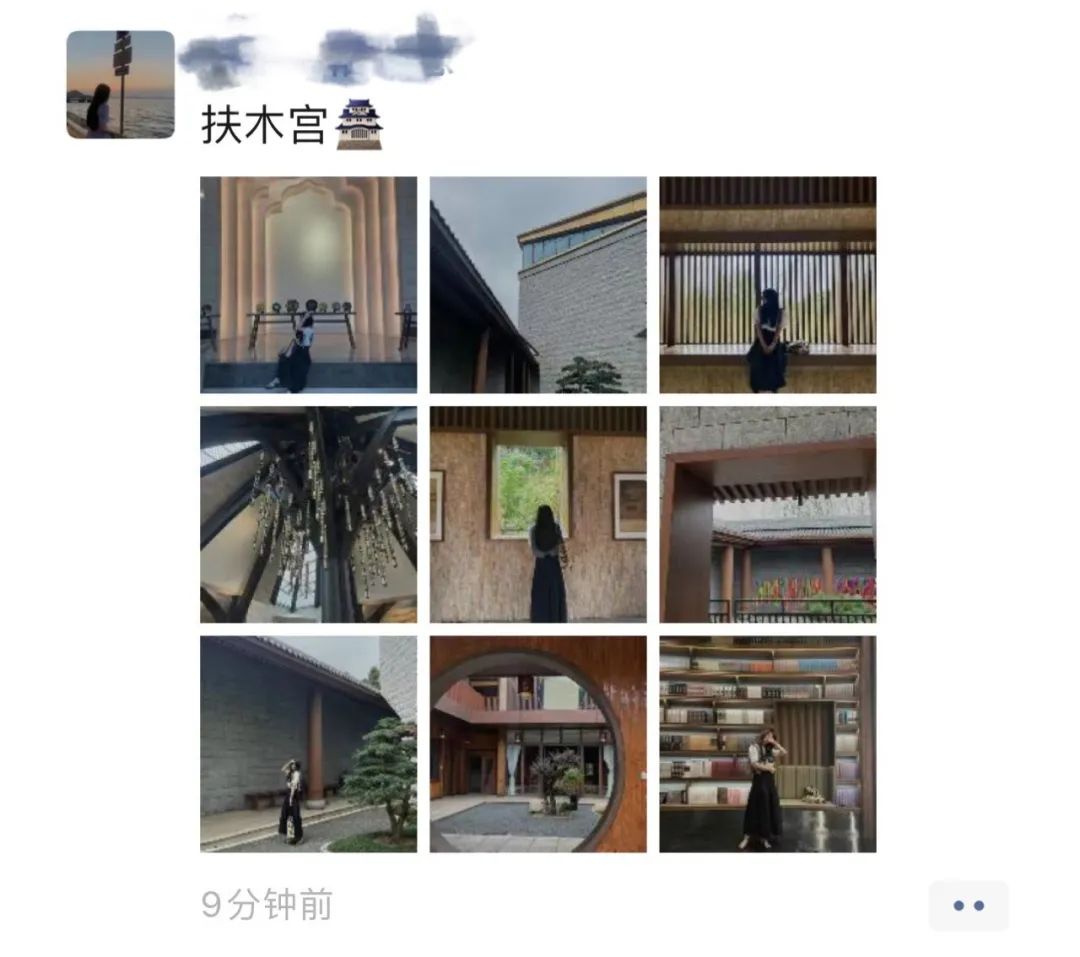The height and width of the screenshot is (957, 1080).
Task: Open the poster's profile avatar
Action: pyautogui.click(x=120, y=84)
